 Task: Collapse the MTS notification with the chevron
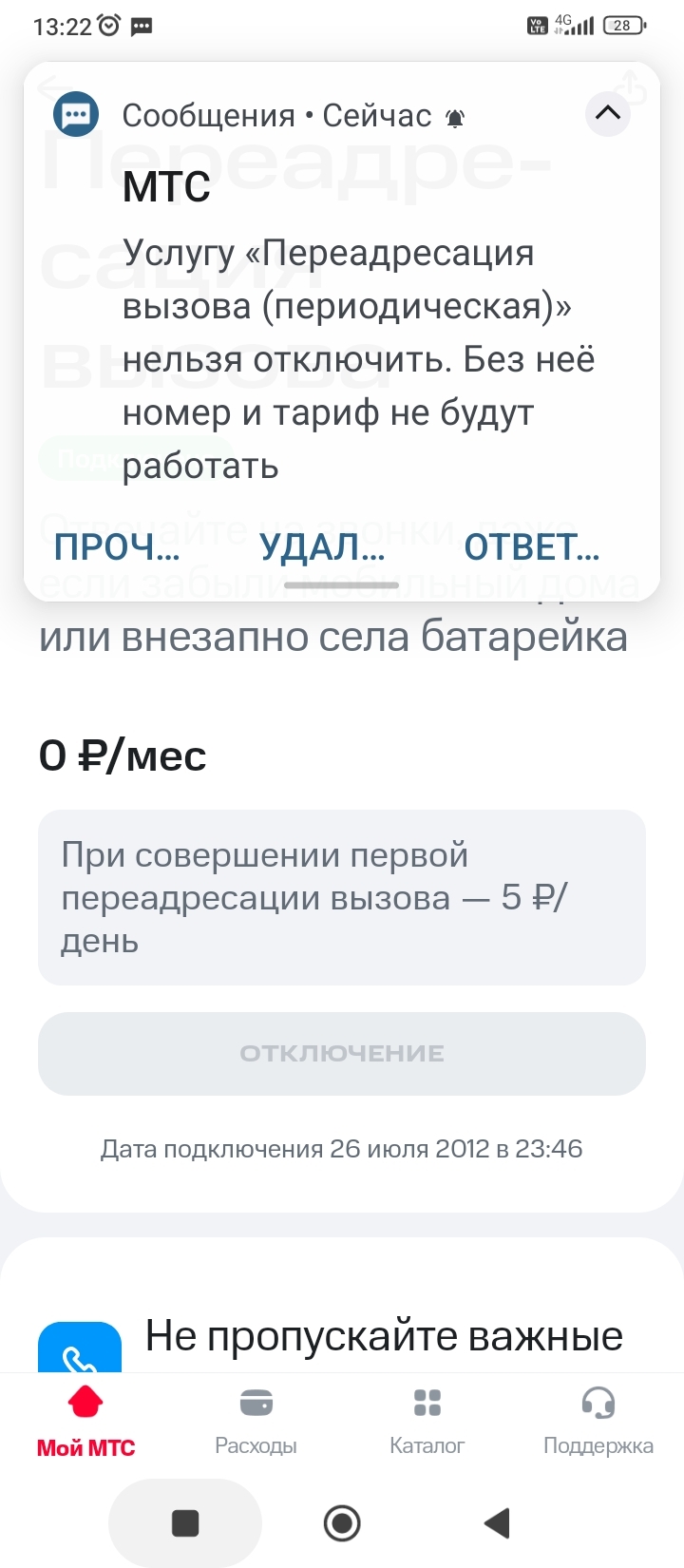pyautogui.click(x=608, y=114)
